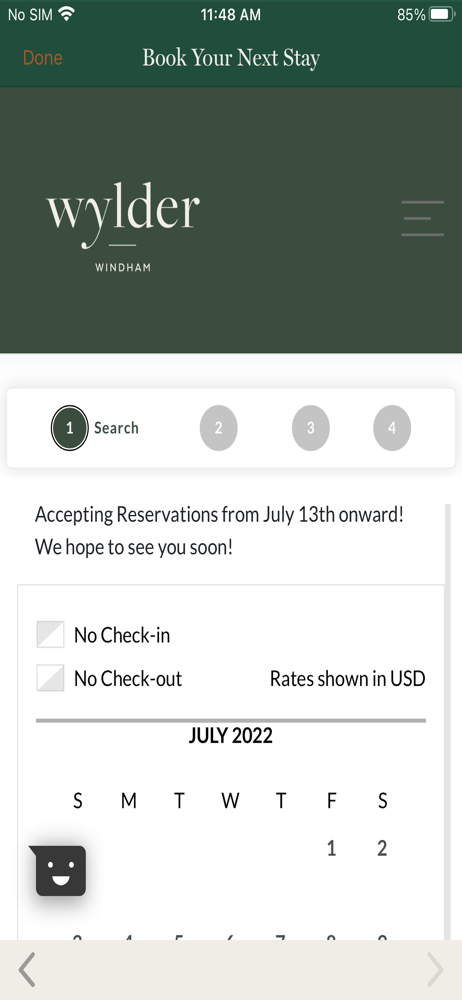Tap Done to close the booking page

(x=43, y=58)
